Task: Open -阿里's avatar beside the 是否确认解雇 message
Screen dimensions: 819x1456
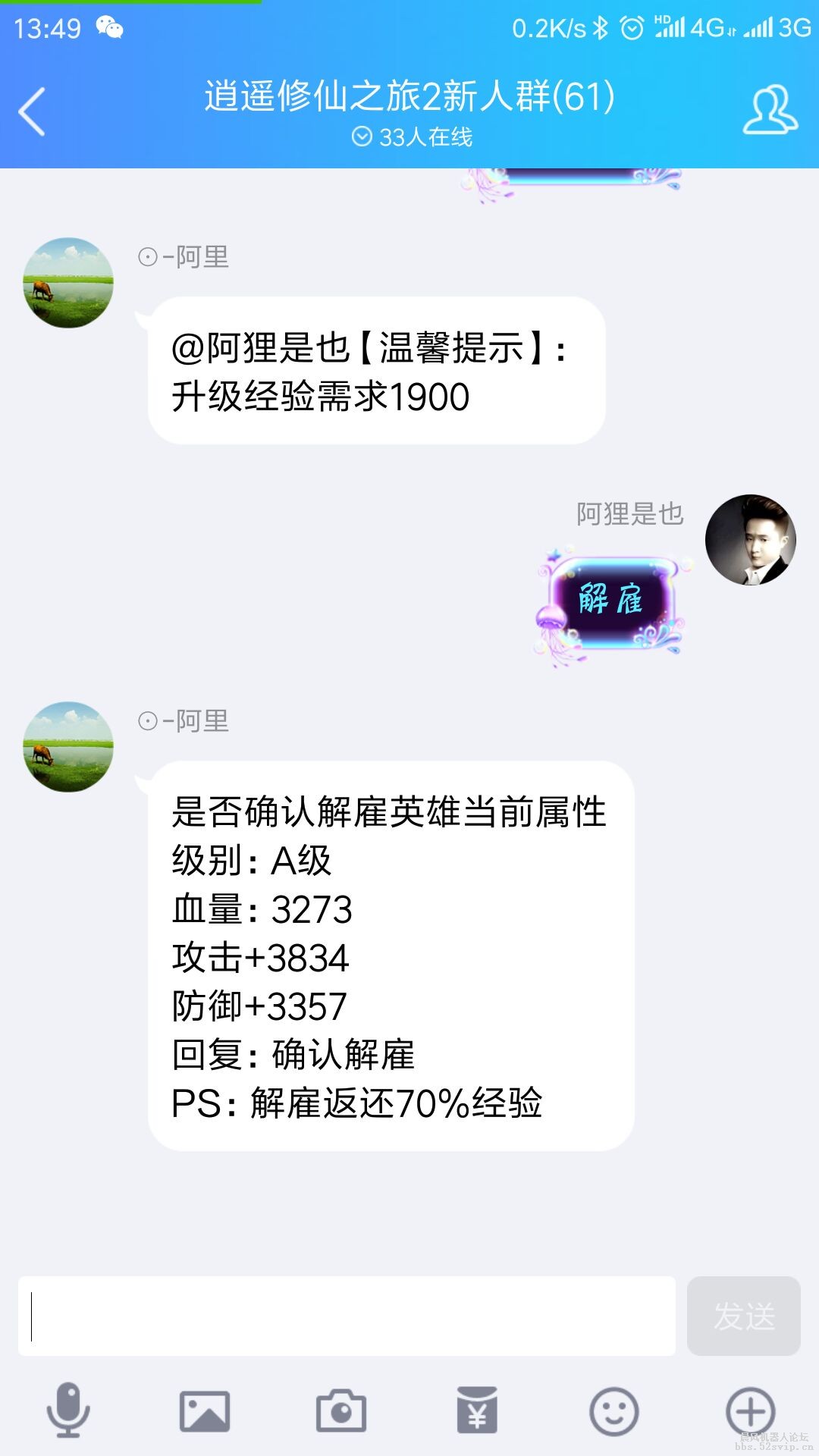Action: 68,747
